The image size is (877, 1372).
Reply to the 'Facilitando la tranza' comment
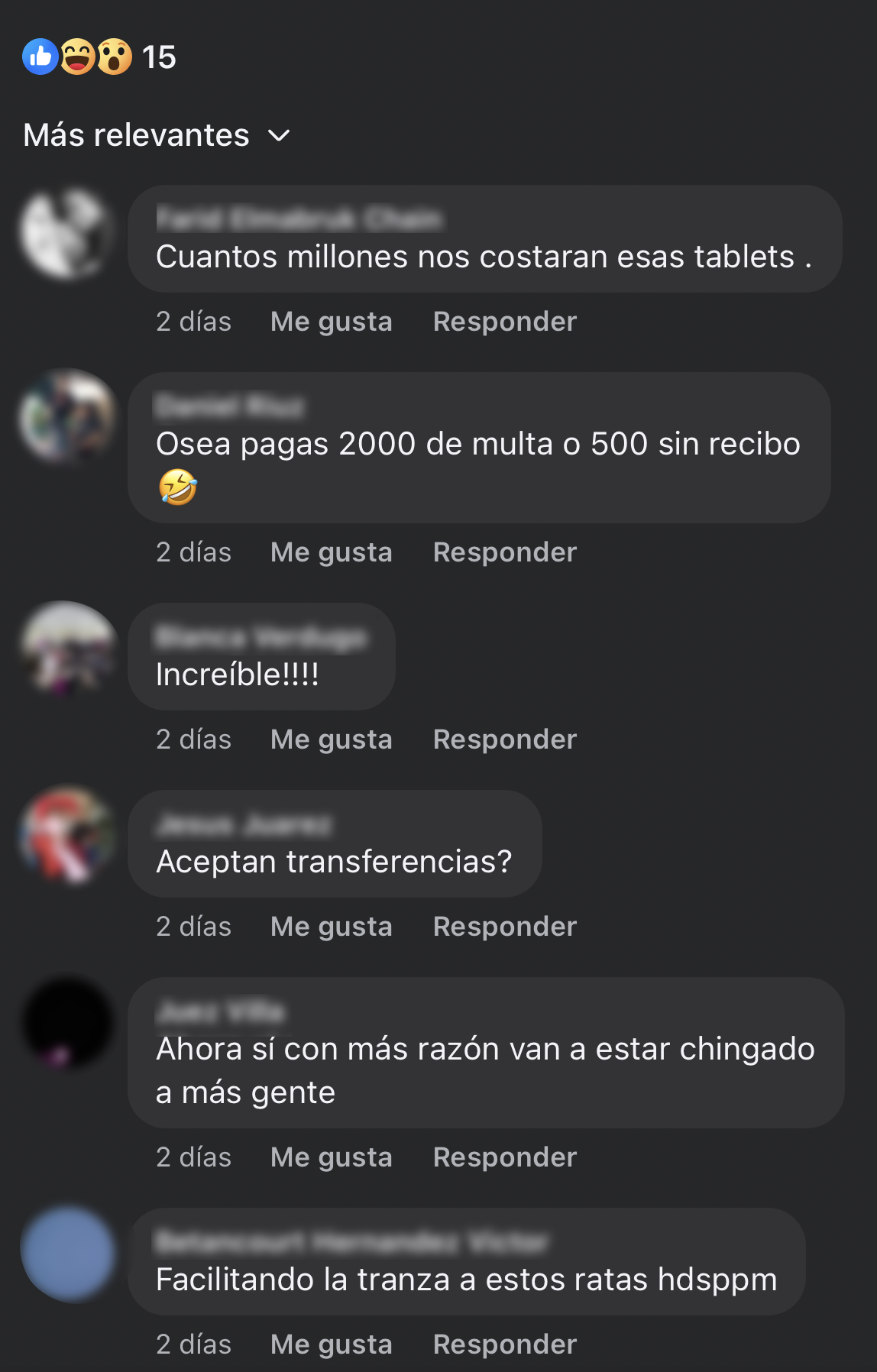pos(504,1344)
